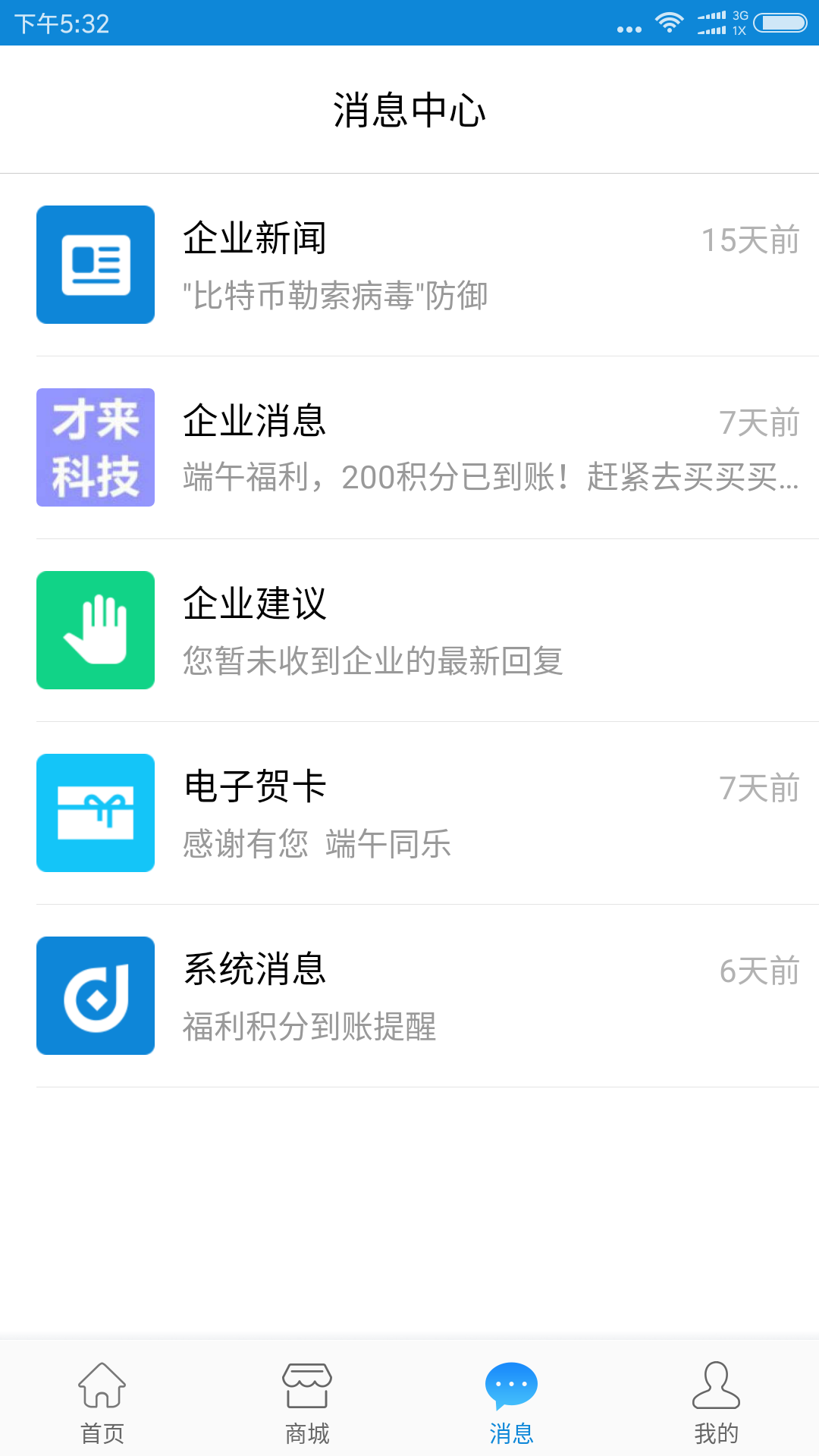Open the 企业新闻 news icon
The image size is (819, 1456).
coord(95,264)
